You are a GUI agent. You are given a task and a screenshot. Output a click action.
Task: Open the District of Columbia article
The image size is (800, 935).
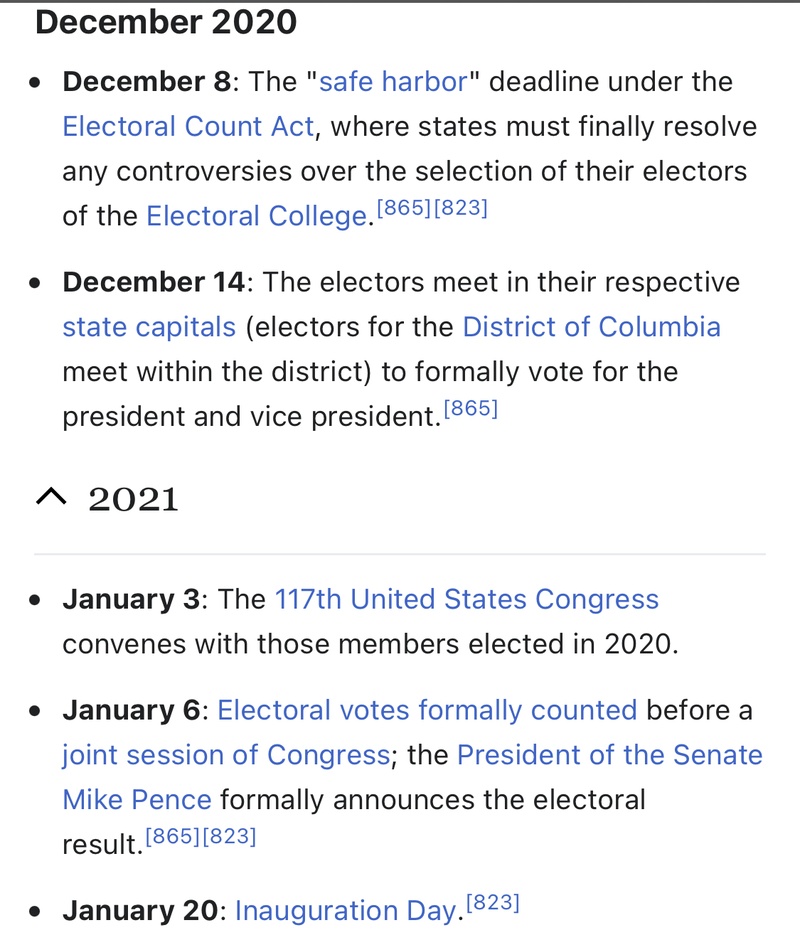tap(591, 327)
